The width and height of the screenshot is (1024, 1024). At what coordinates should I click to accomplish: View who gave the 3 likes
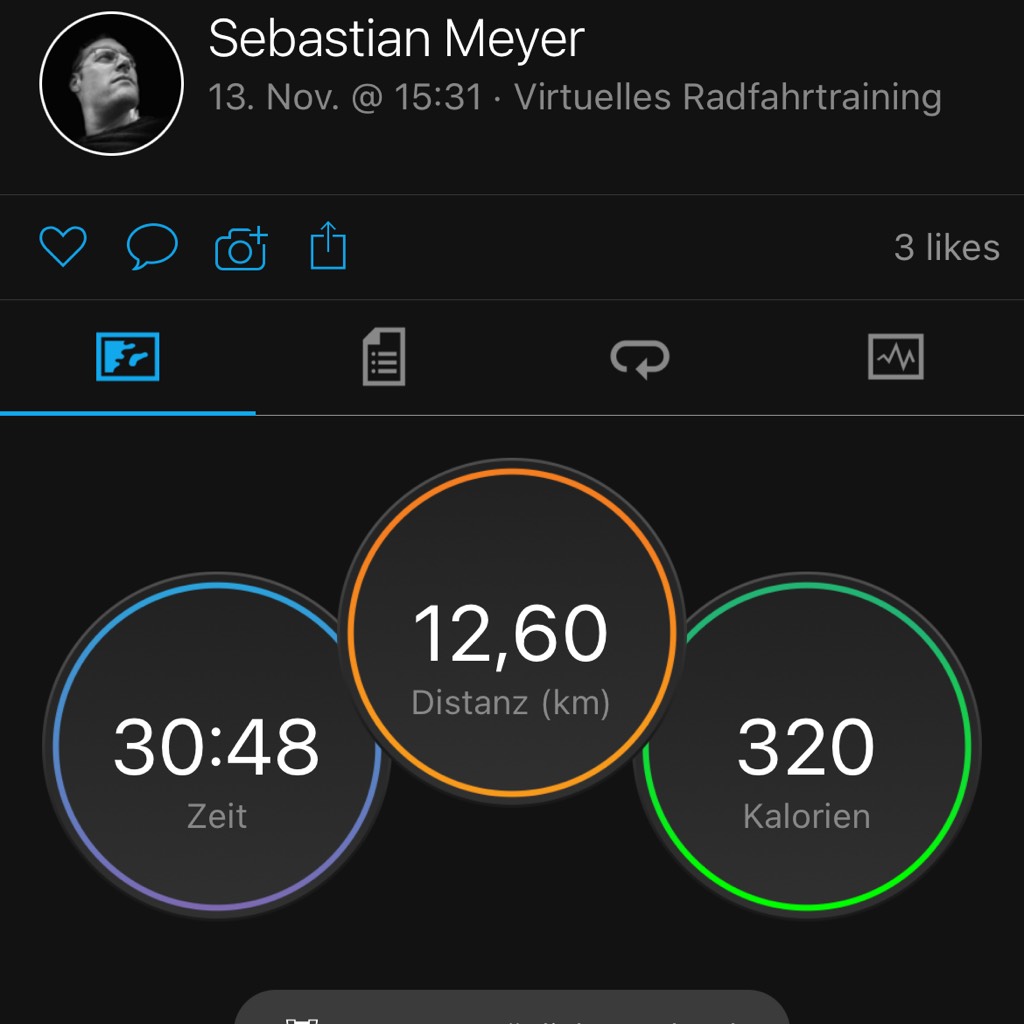tap(946, 248)
